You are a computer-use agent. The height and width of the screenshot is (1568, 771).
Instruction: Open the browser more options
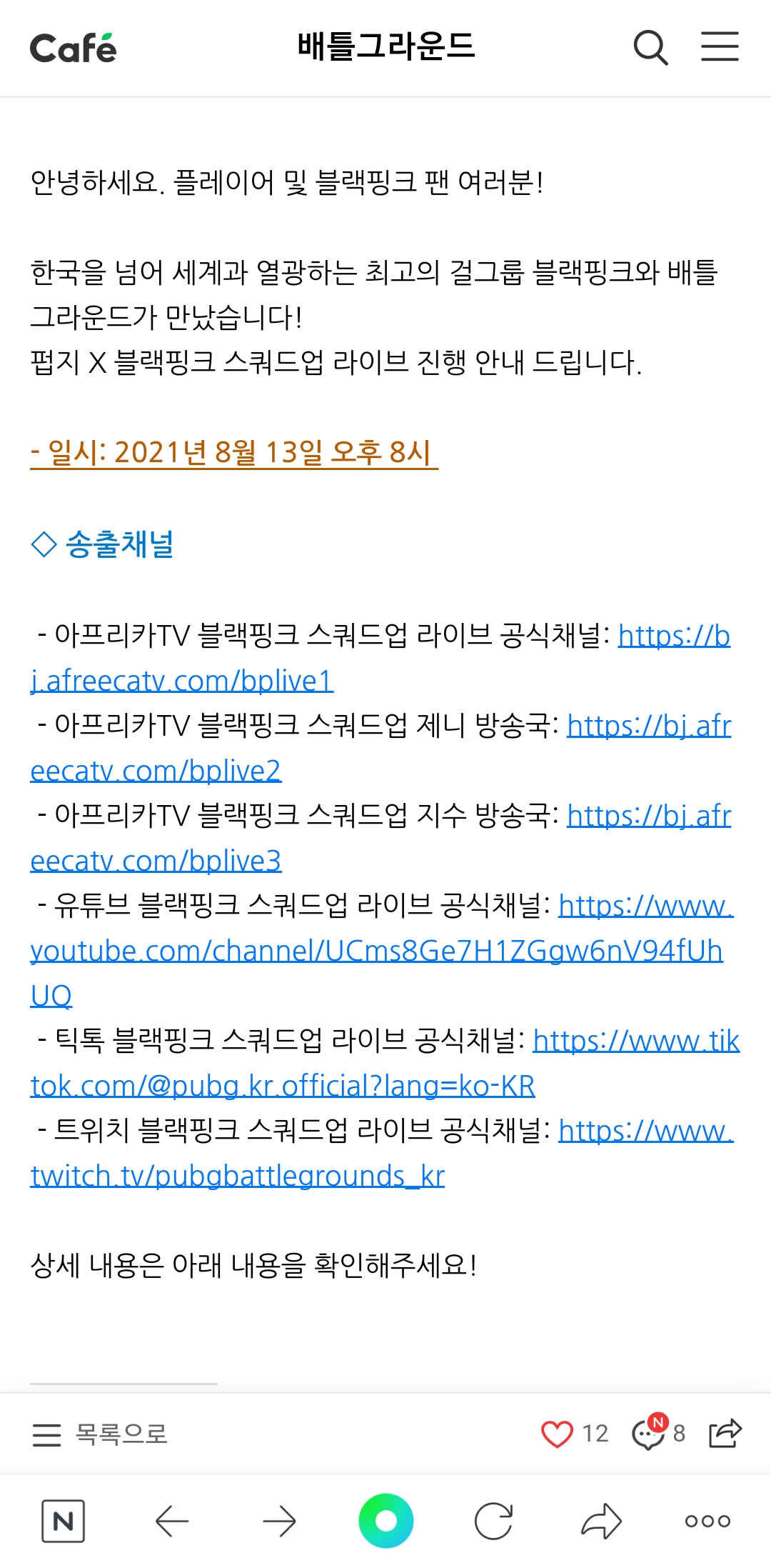click(x=707, y=1521)
